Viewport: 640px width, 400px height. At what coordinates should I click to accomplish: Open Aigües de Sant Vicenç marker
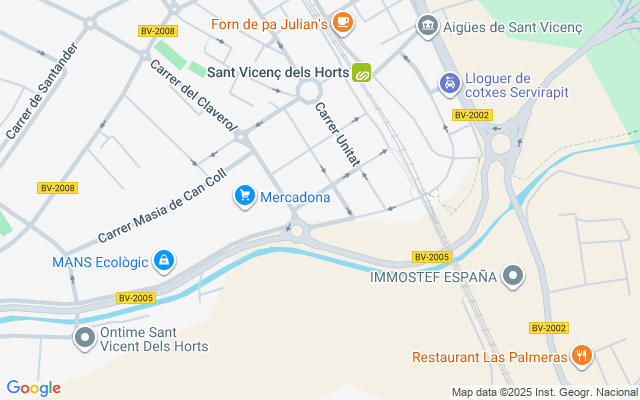[427, 24]
